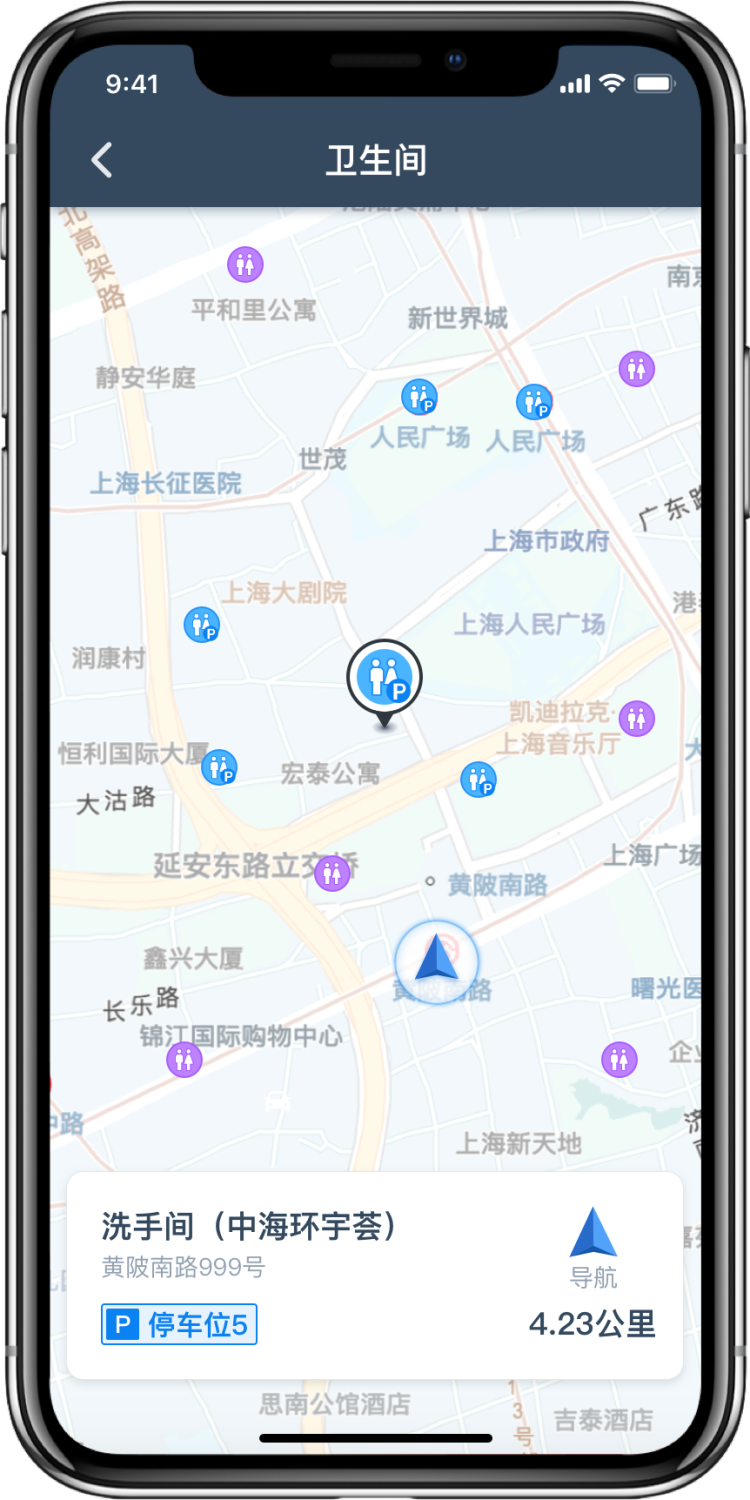Tap the purple restroom marker on 延安东路立交桥
750x1500 pixels.
[x=333, y=873]
